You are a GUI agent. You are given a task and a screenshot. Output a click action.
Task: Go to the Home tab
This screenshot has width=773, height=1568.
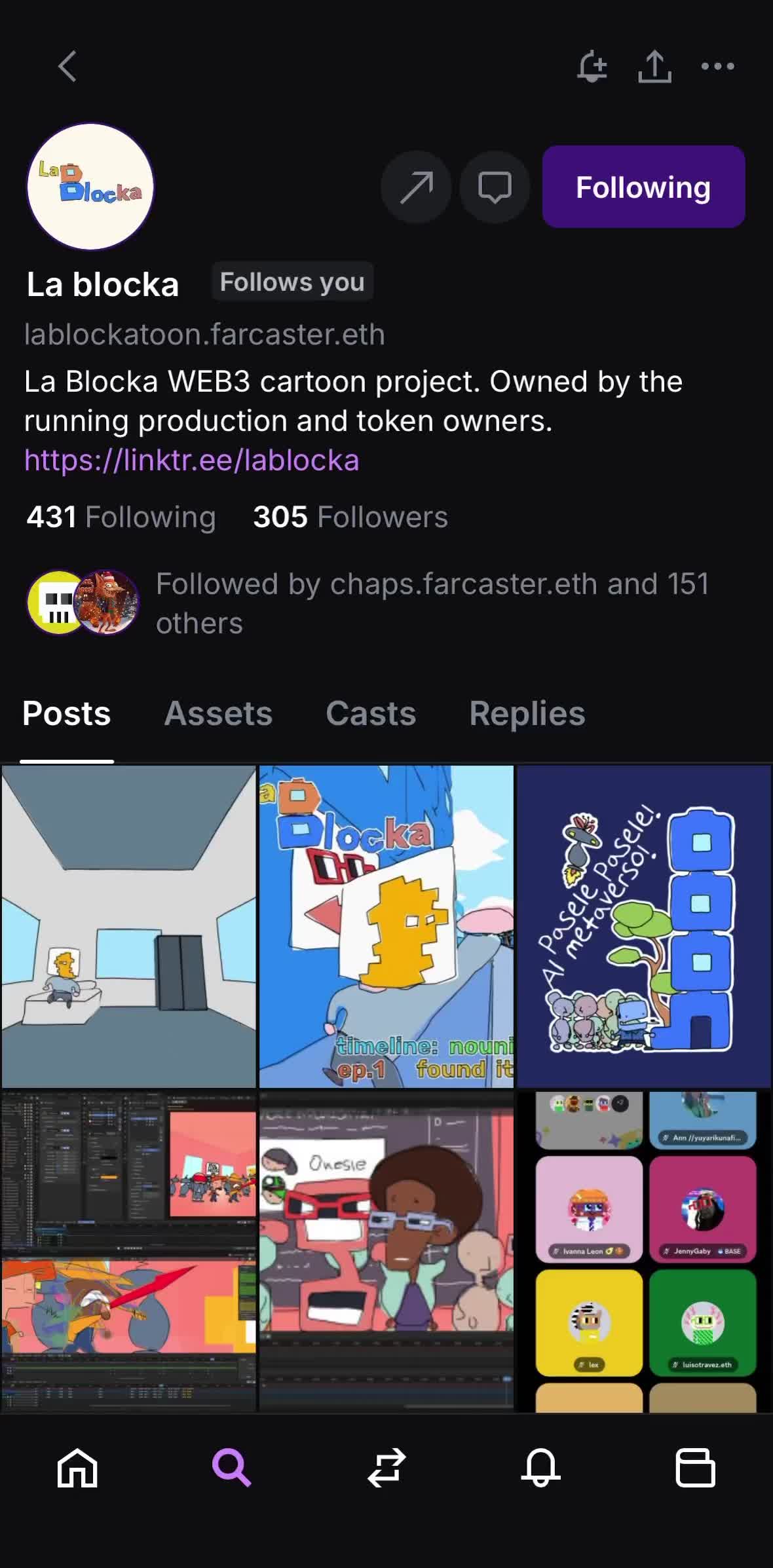[77, 1467]
